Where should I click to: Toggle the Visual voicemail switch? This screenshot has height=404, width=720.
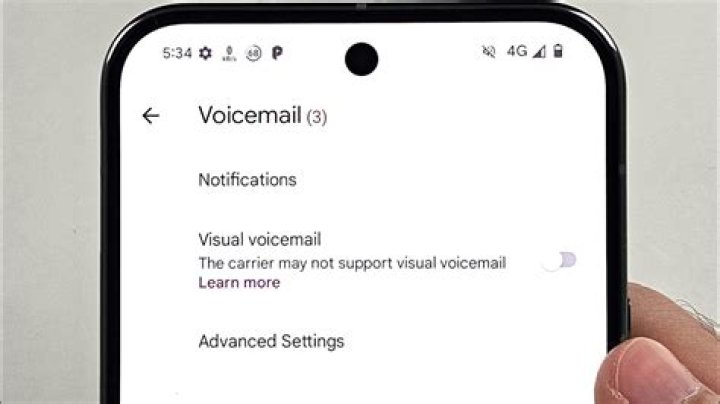tap(560, 261)
